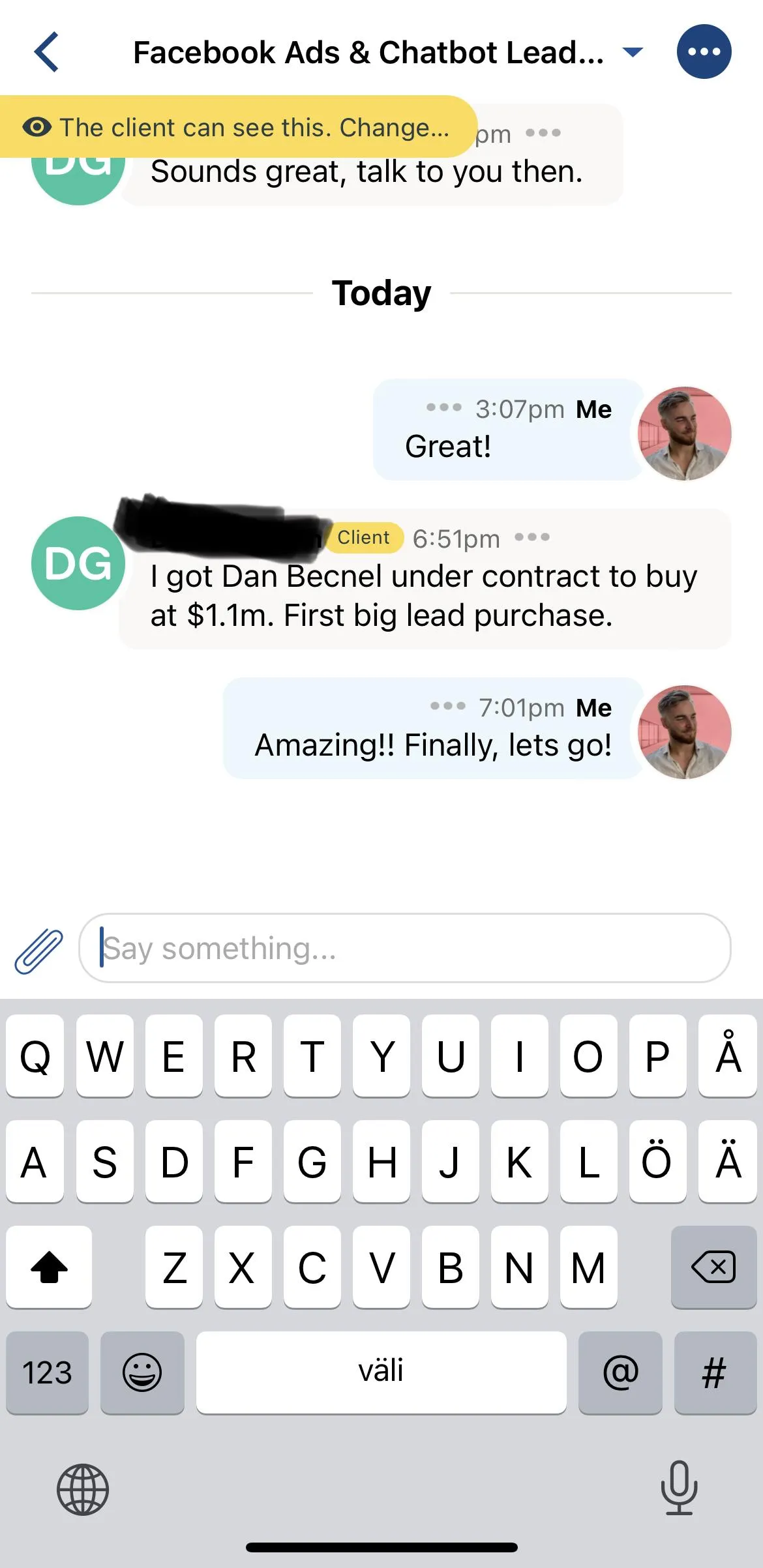
Task: Expand the Facebook Ads & Chatbot Lead dropdown
Action: tap(633, 52)
